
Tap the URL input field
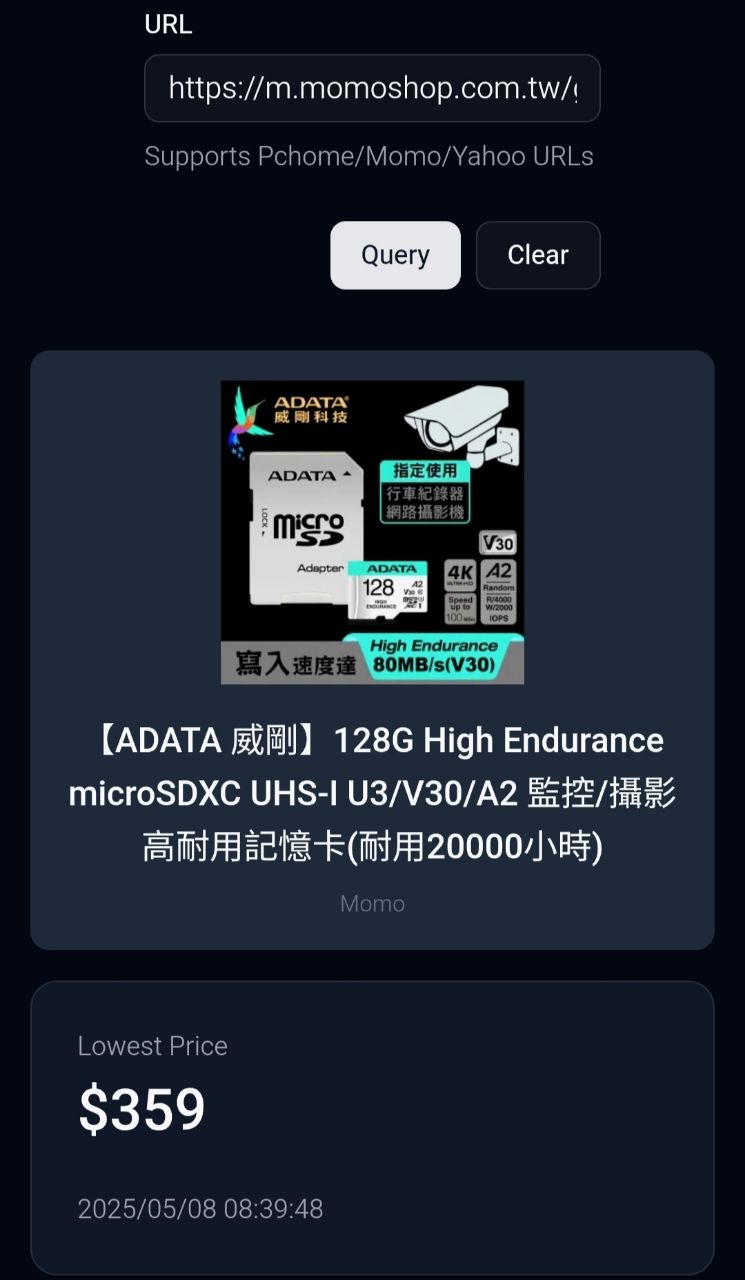[x=372, y=89]
